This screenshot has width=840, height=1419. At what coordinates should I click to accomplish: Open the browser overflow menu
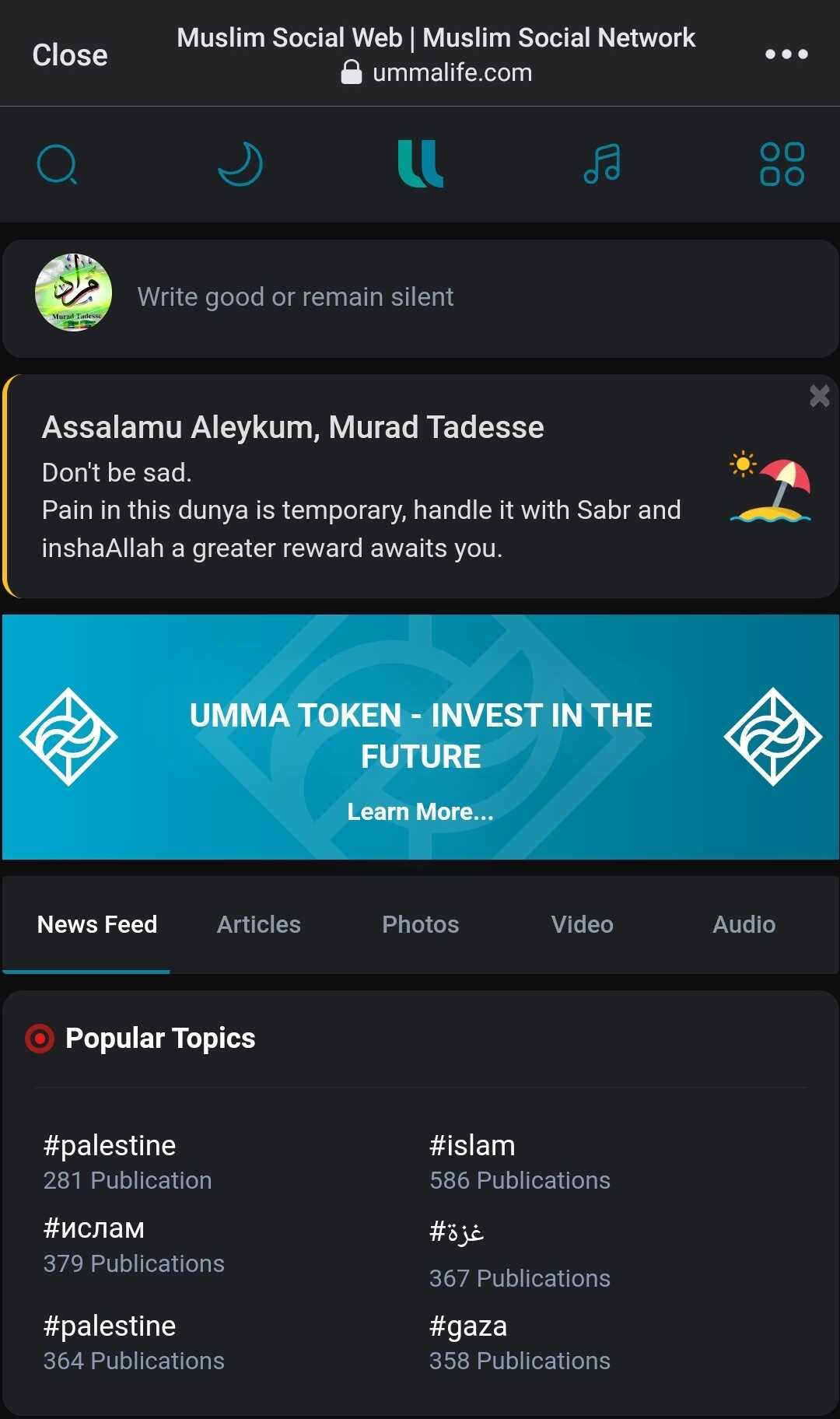click(x=786, y=54)
